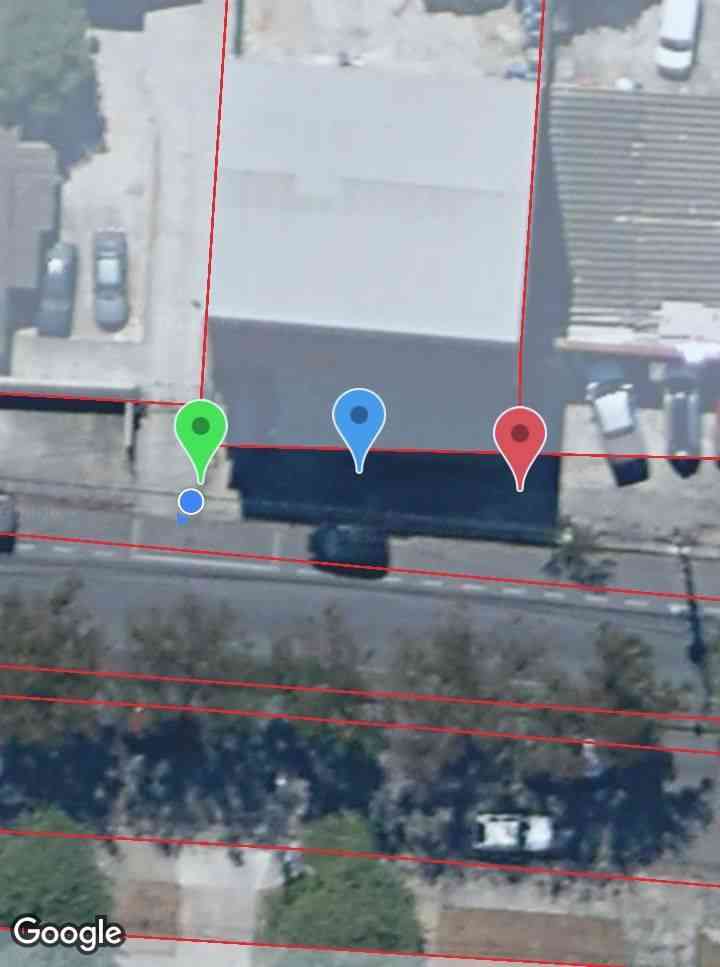Open the red map pin marker
Viewport: 720px width, 967px height.
pos(519,436)
